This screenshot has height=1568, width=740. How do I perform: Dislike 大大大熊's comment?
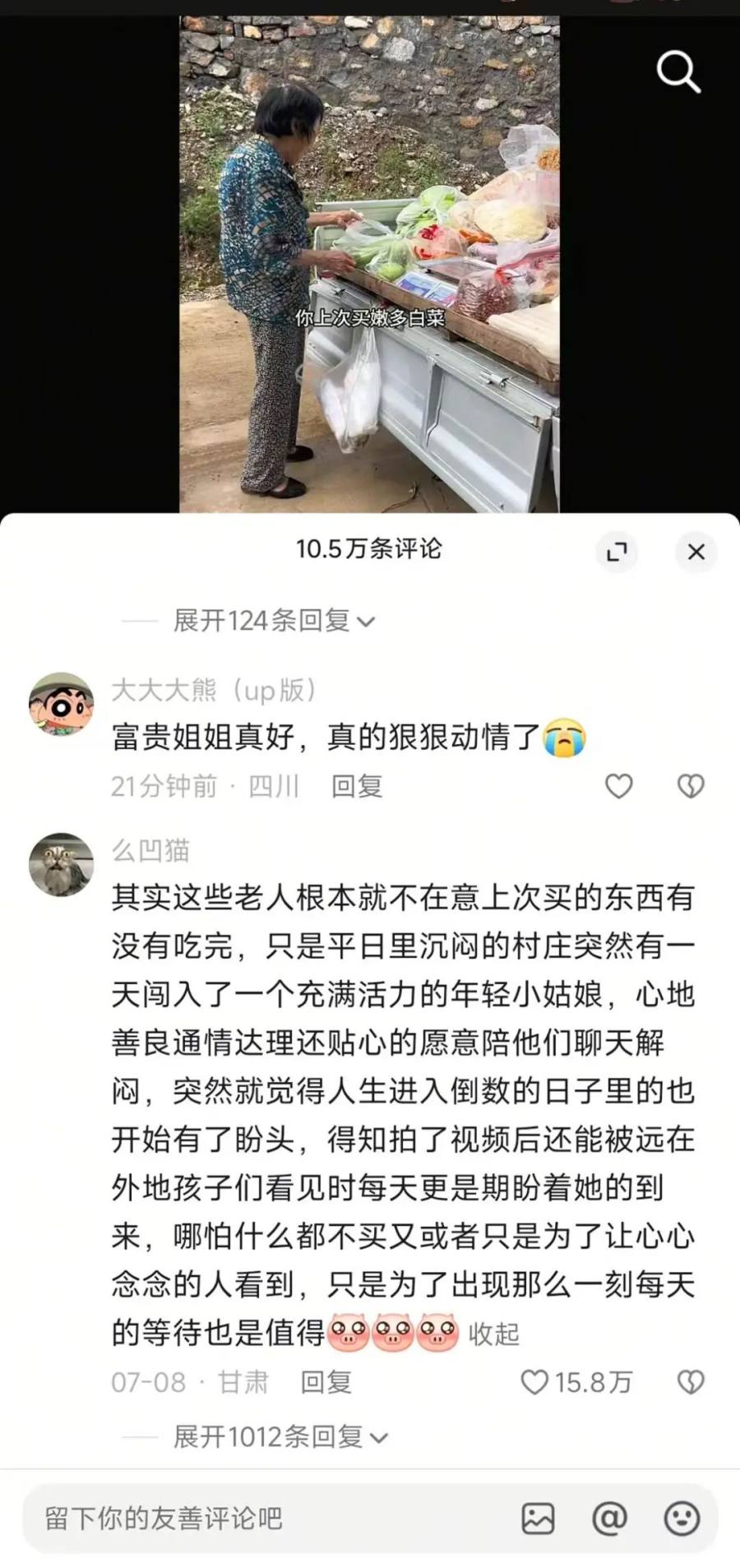[x=690, y=786]
